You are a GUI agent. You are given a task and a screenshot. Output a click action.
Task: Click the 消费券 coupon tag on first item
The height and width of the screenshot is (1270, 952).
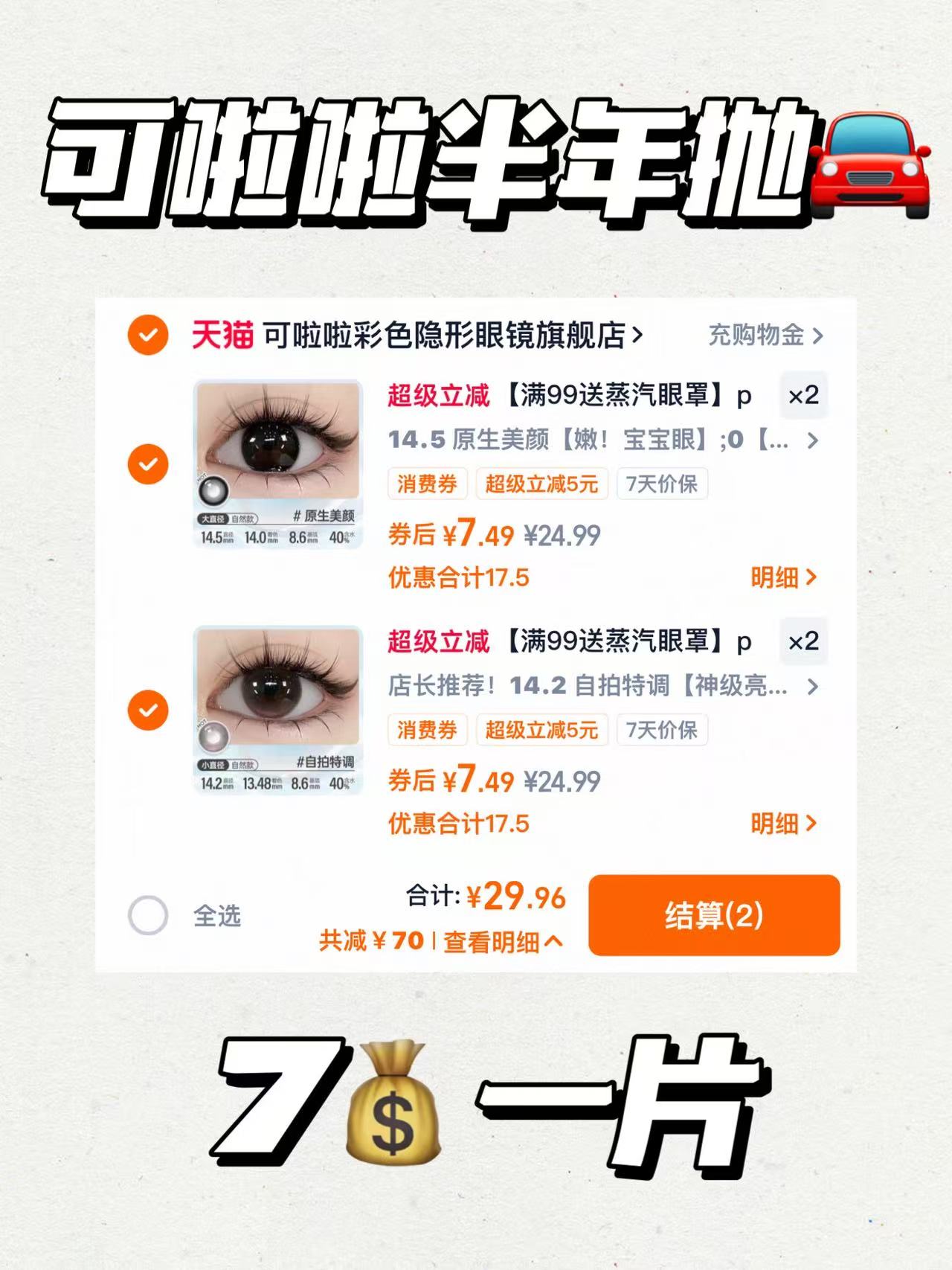coord(428,484)
